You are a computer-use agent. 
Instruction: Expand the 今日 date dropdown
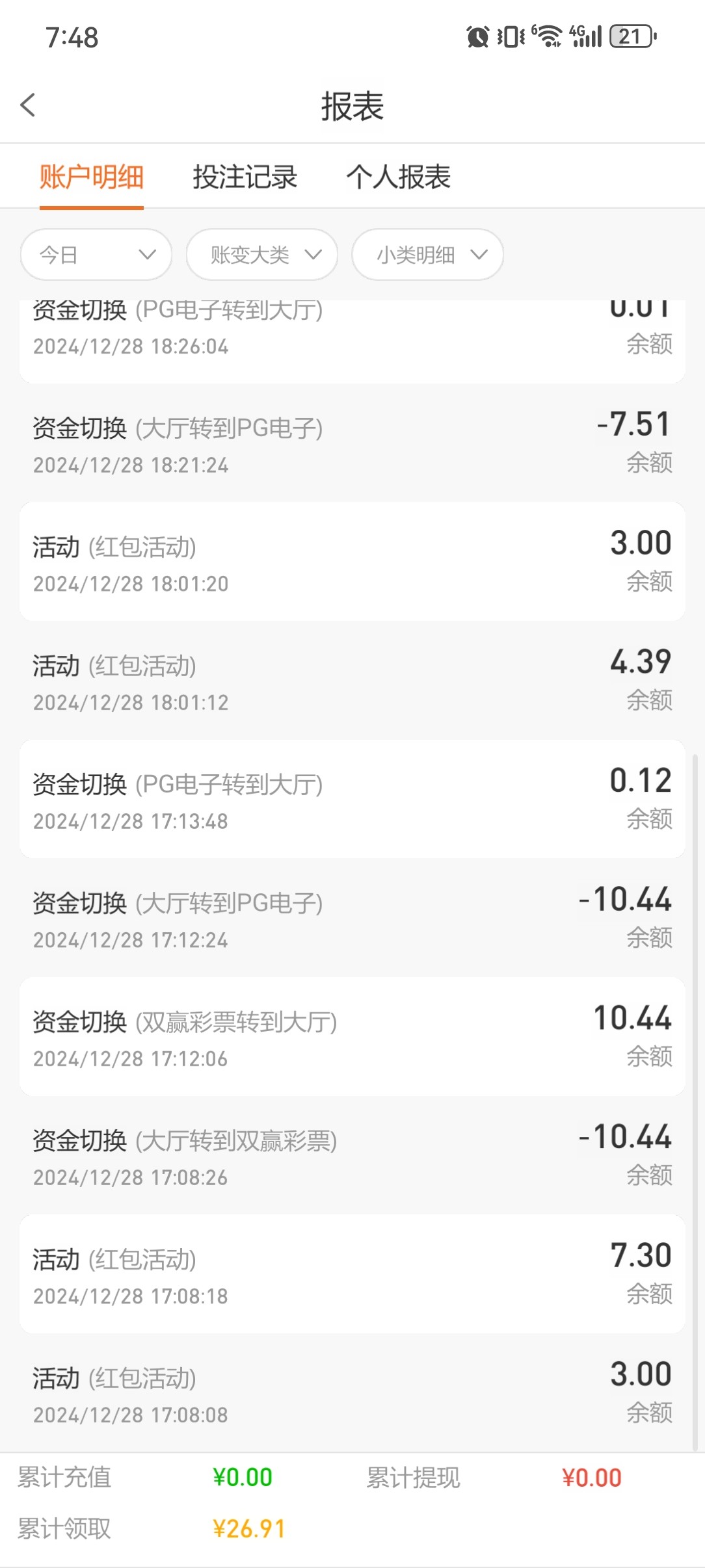[x=96, y=255]
